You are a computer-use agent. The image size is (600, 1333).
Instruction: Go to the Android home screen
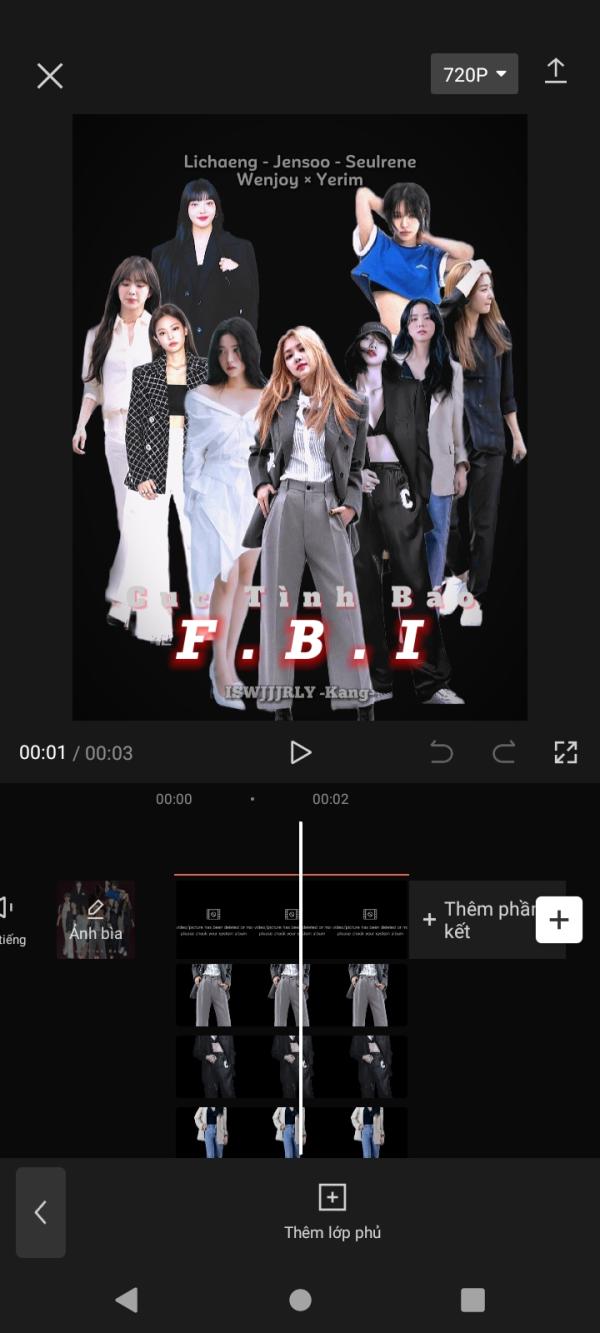300,1299
